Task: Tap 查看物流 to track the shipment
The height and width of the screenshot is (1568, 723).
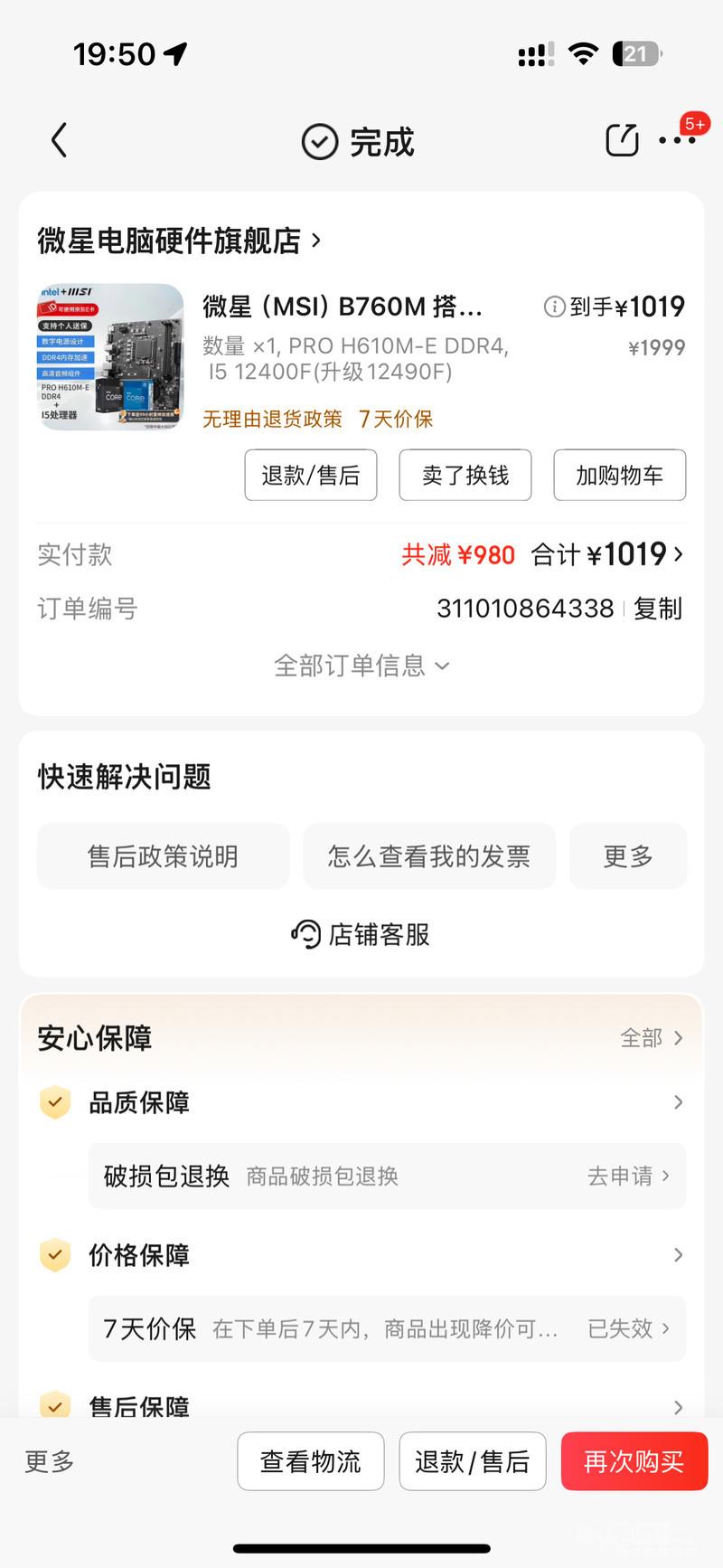Action: coord(310,1461)
